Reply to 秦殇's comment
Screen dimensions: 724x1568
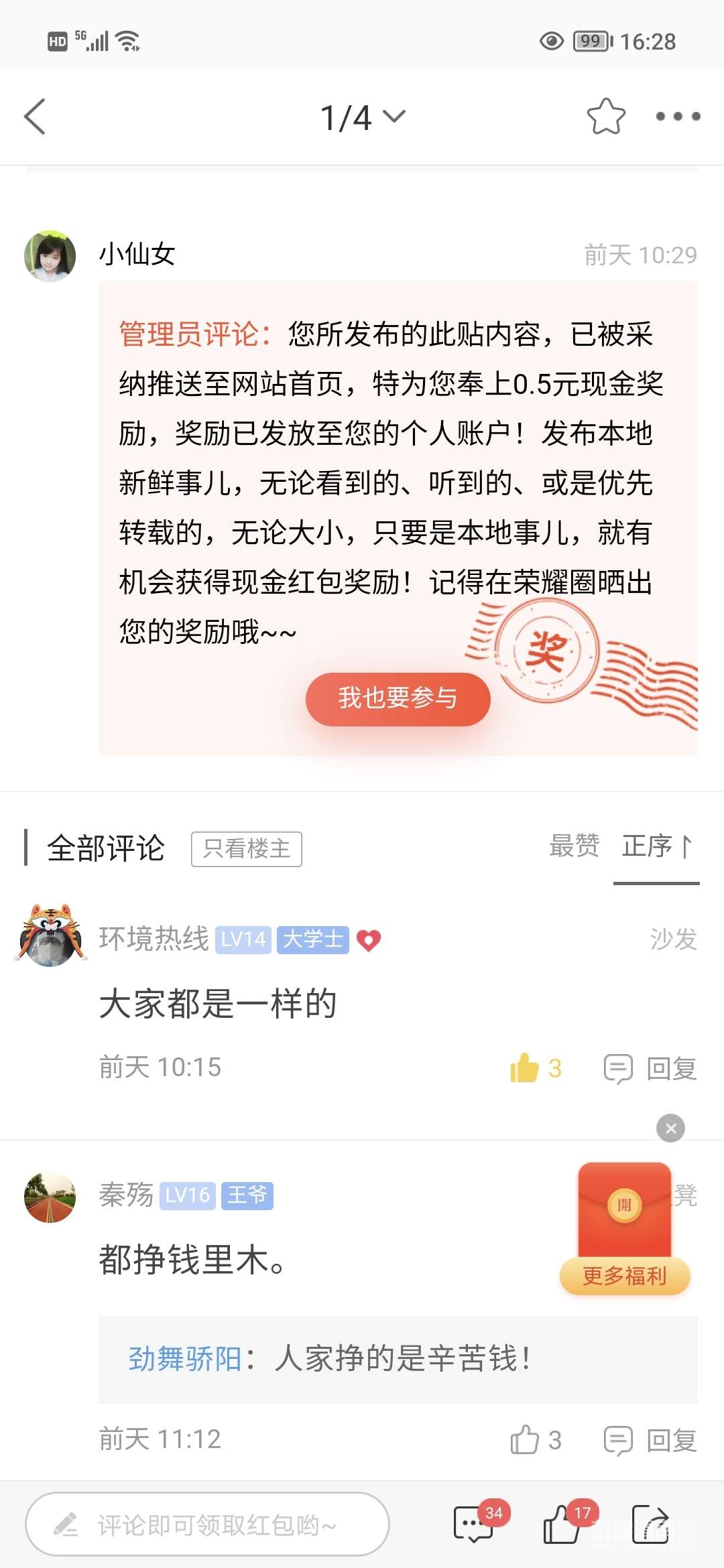coord(651,1439)
